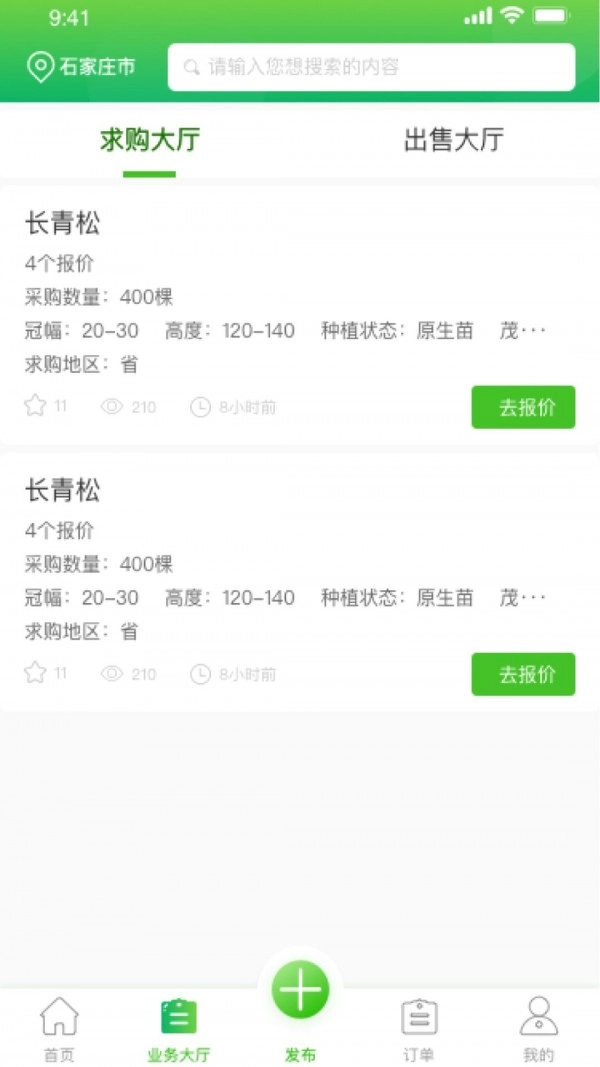Tap 去报价 on the second 长青松 card
600x1067 pixels.
523,674
